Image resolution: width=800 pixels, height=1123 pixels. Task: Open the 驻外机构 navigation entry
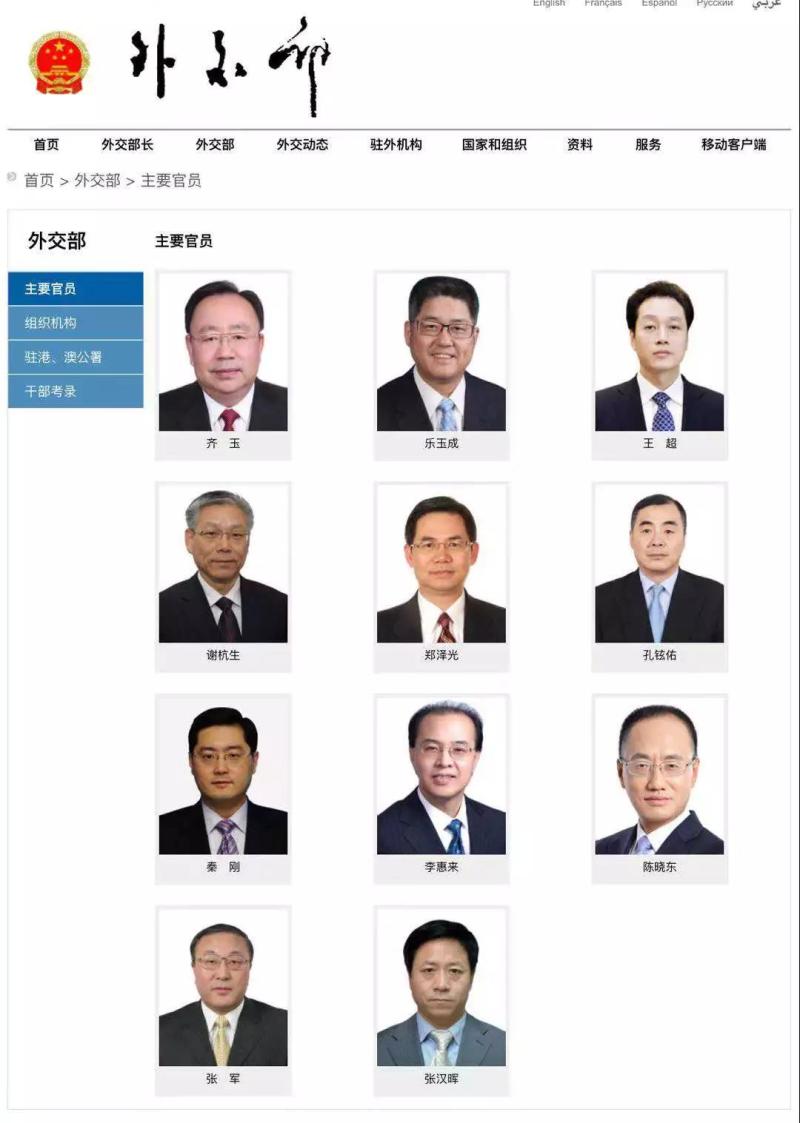tap(394, 144)
